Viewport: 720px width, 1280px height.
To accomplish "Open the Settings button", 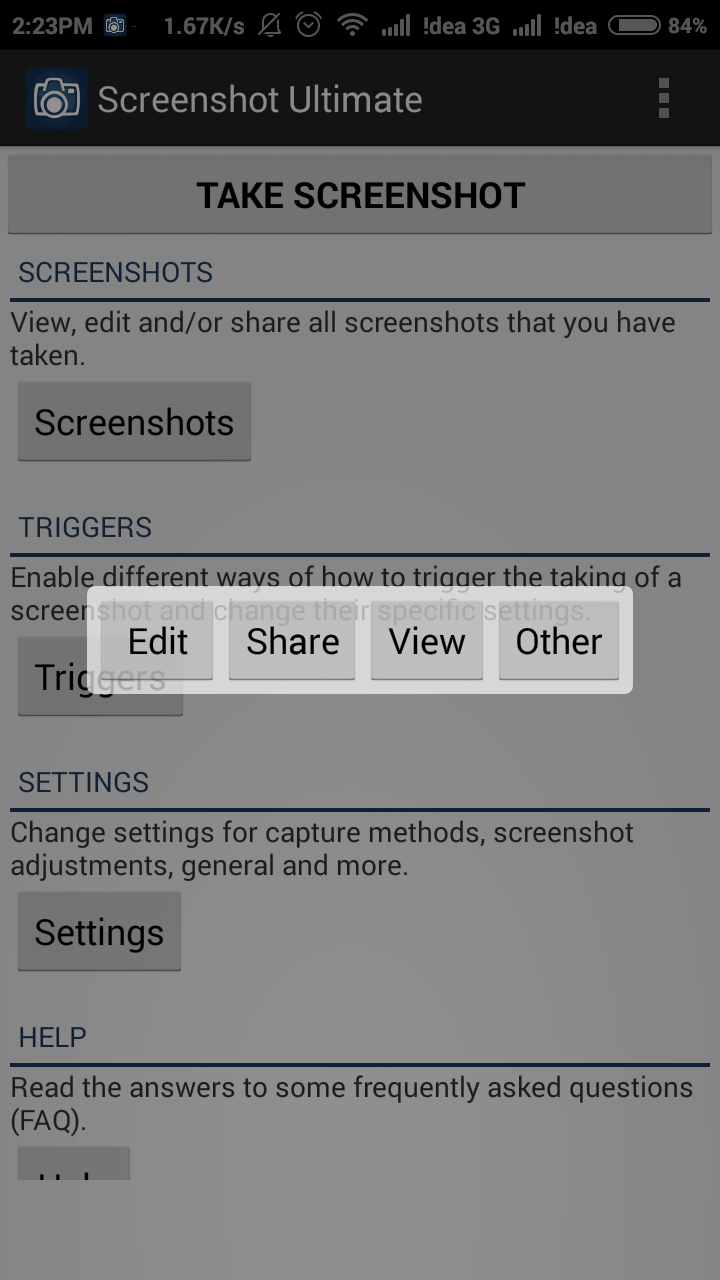I will click(x=99, y=932).
